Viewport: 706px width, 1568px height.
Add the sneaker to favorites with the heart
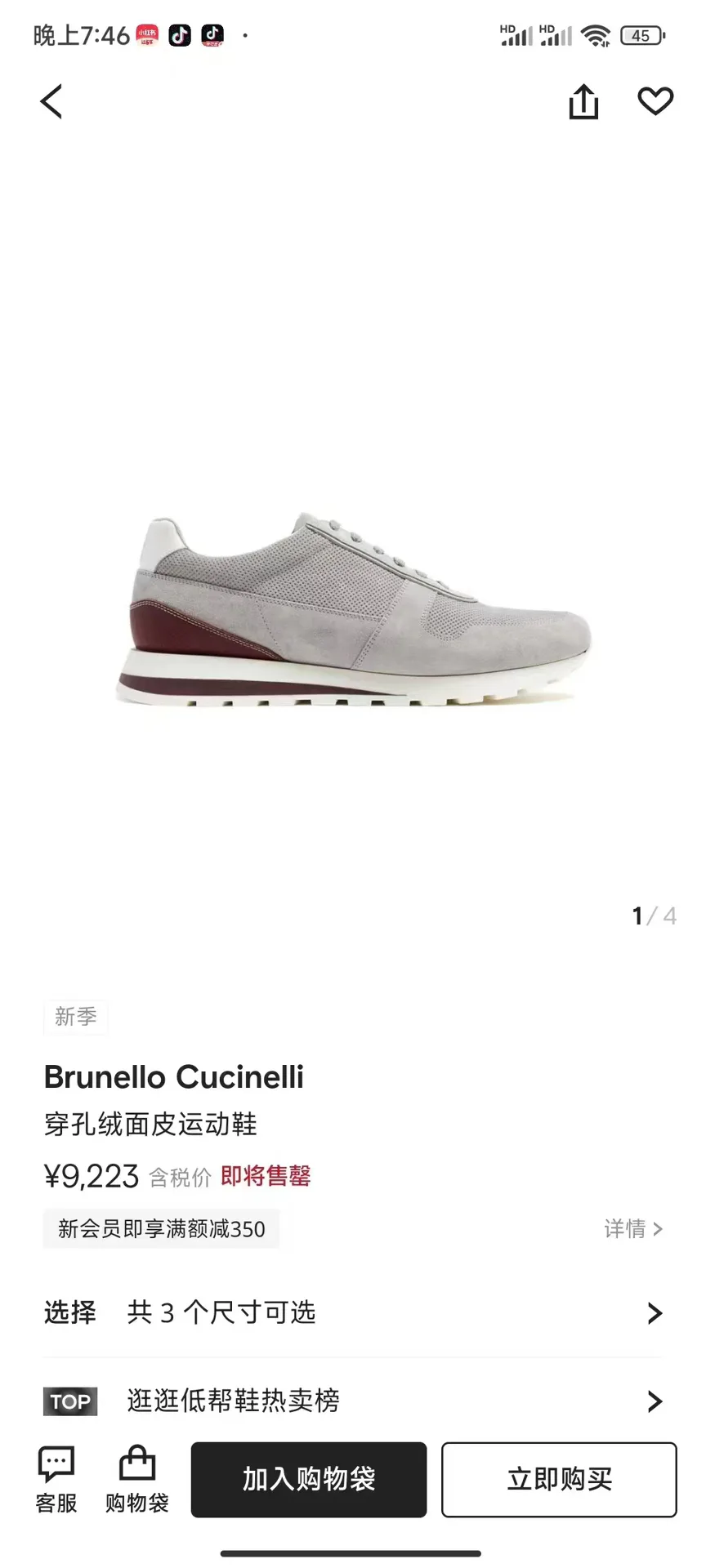(x=655, y=101)
